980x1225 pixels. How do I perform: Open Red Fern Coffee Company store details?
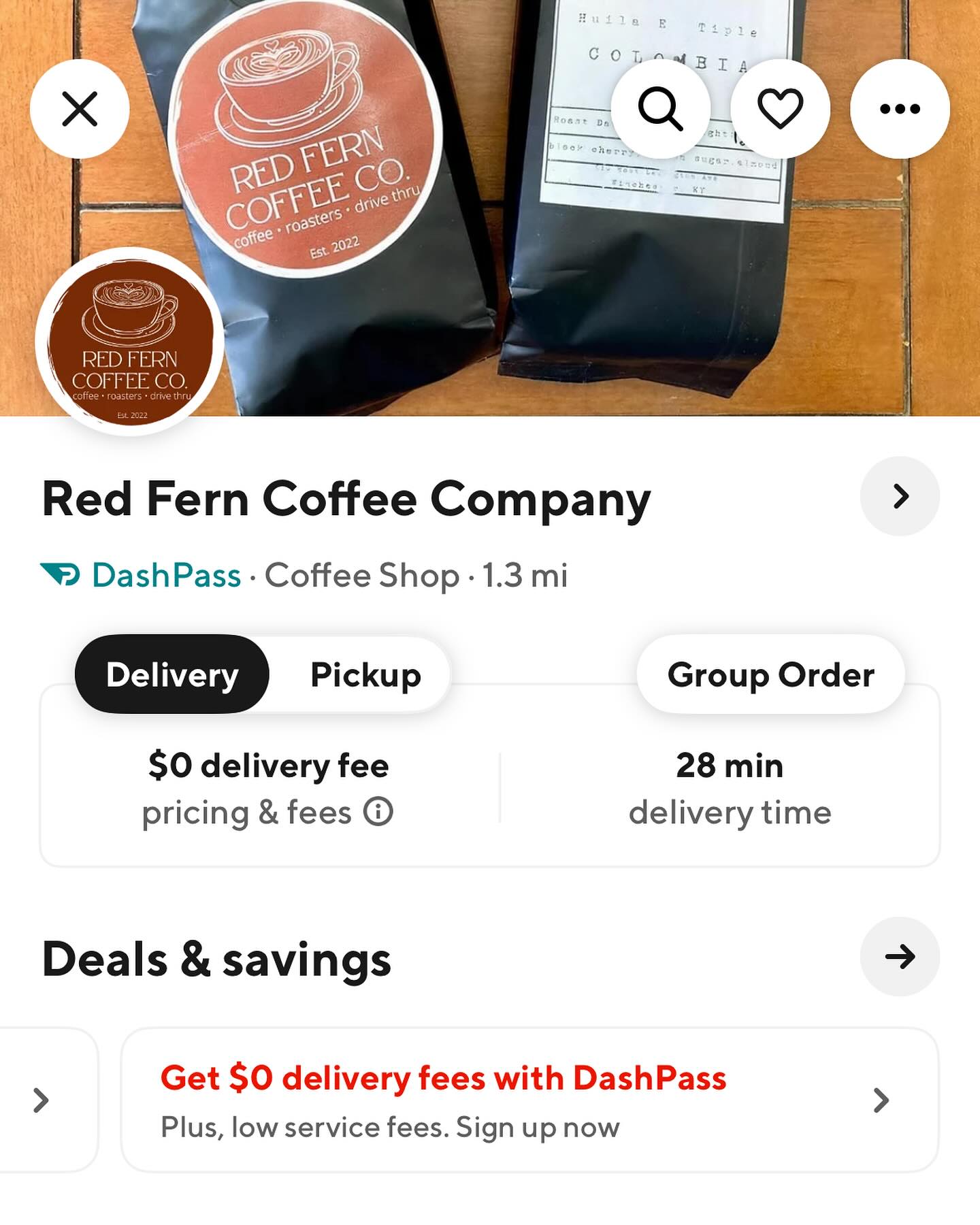click(x=900, y=496)
